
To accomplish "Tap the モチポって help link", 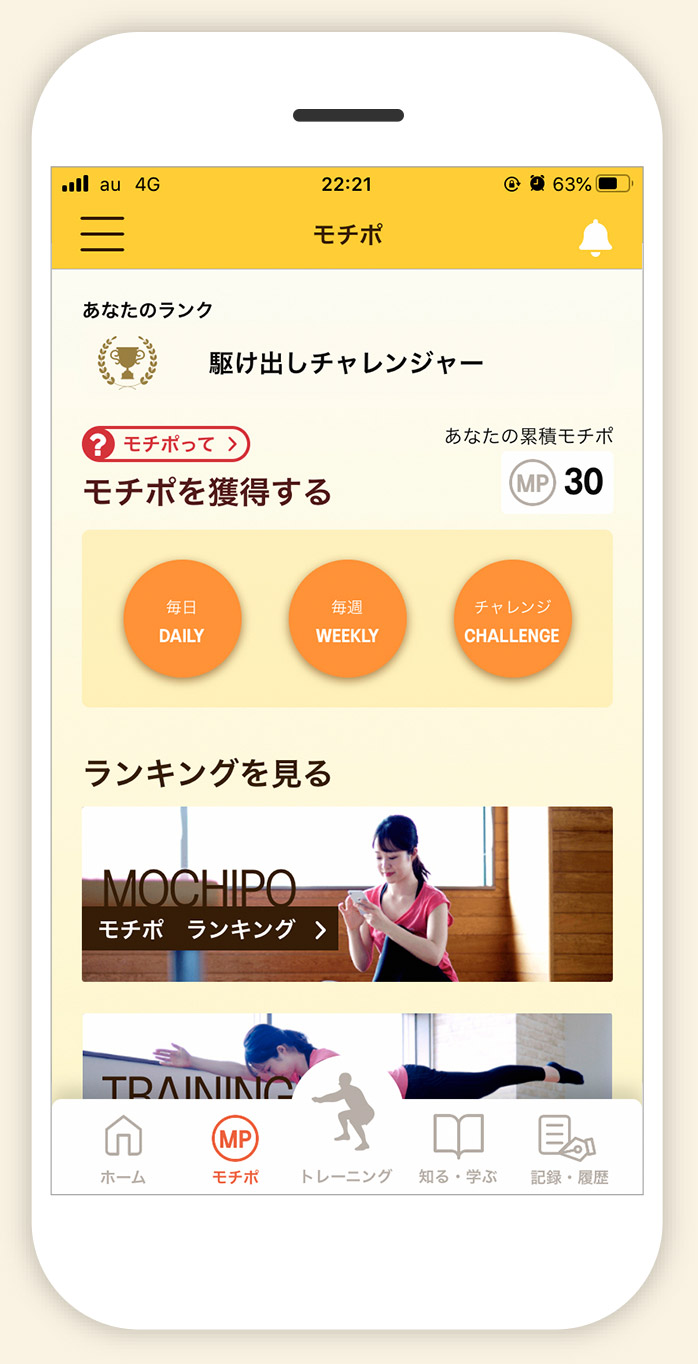I will (x=166, y=444).
